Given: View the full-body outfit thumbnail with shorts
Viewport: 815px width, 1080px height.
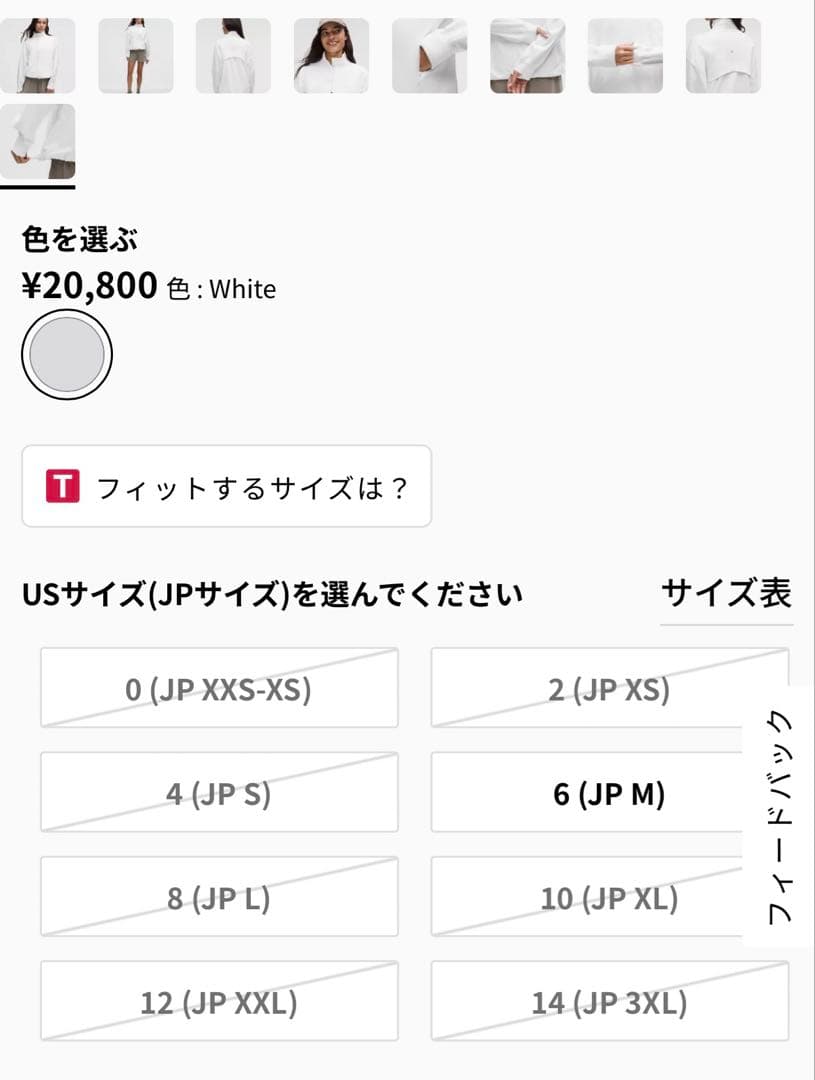Looking at the screenshot, I should pyautogui.click(x=137, y=55).
